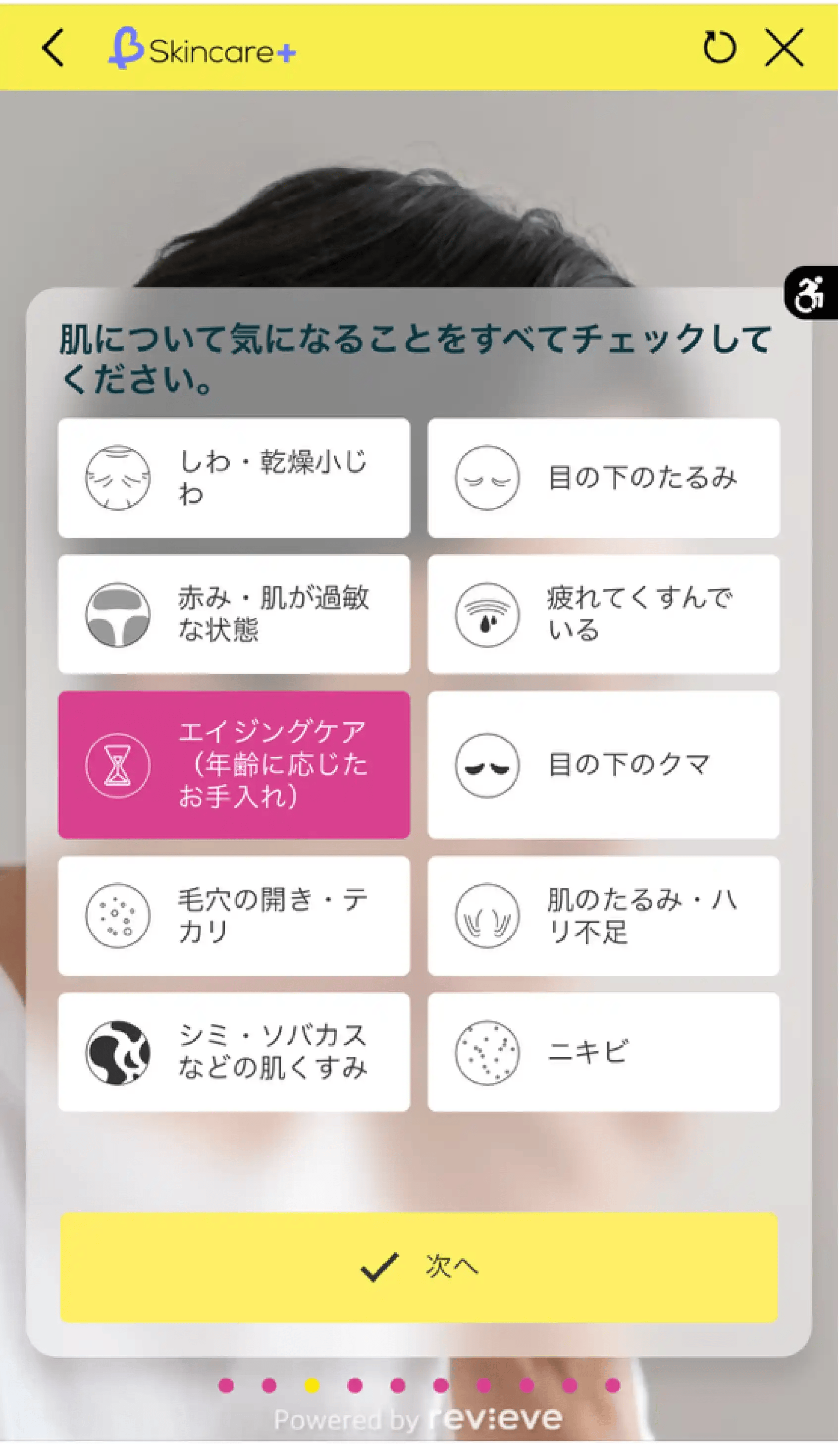
Task: Check the しわ・乾燥小じわ concern
Action: (234, 478)
